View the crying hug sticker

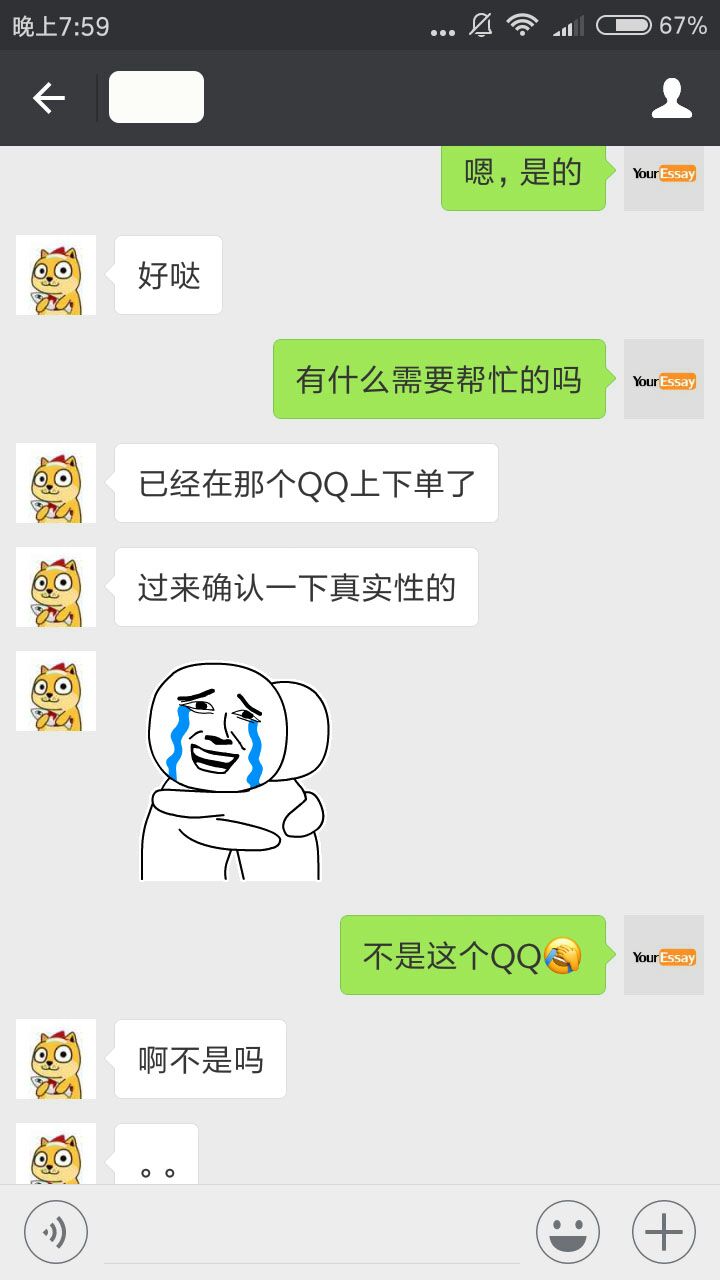click(233, 771)
